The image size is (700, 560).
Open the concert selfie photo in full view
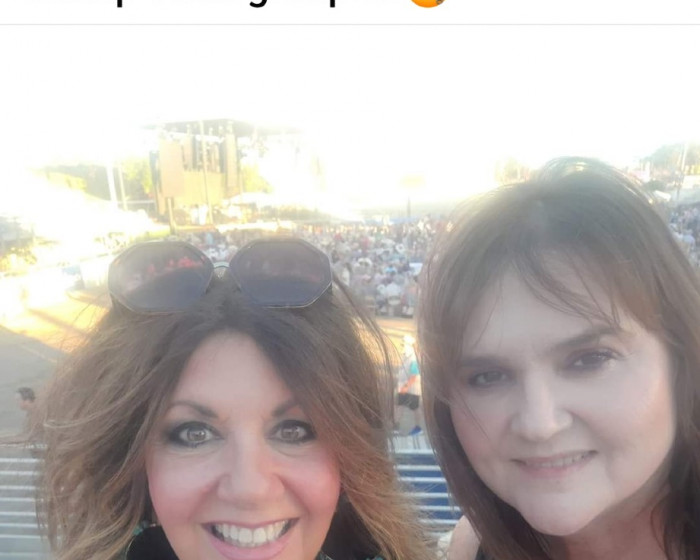coord(350,300)
